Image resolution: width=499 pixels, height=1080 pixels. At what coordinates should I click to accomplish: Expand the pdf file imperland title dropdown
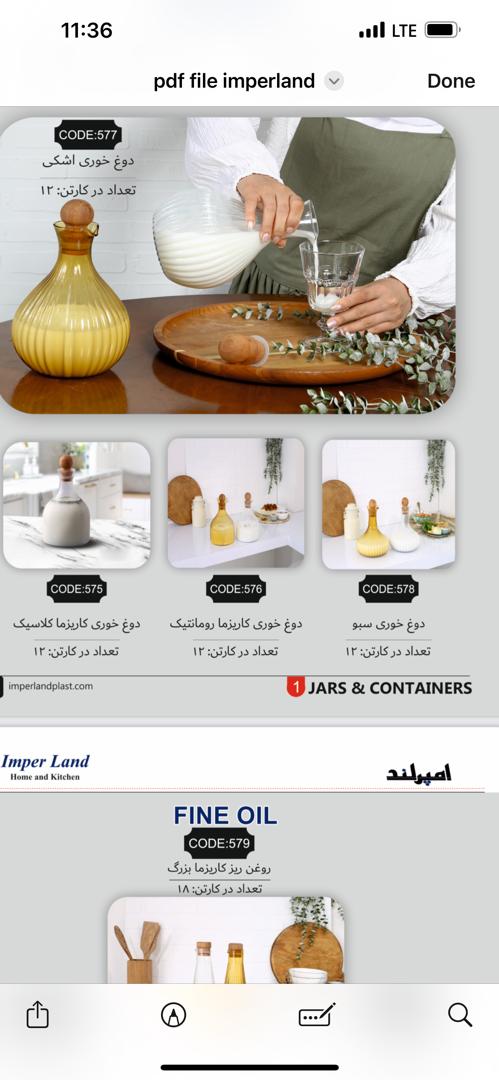334,81
